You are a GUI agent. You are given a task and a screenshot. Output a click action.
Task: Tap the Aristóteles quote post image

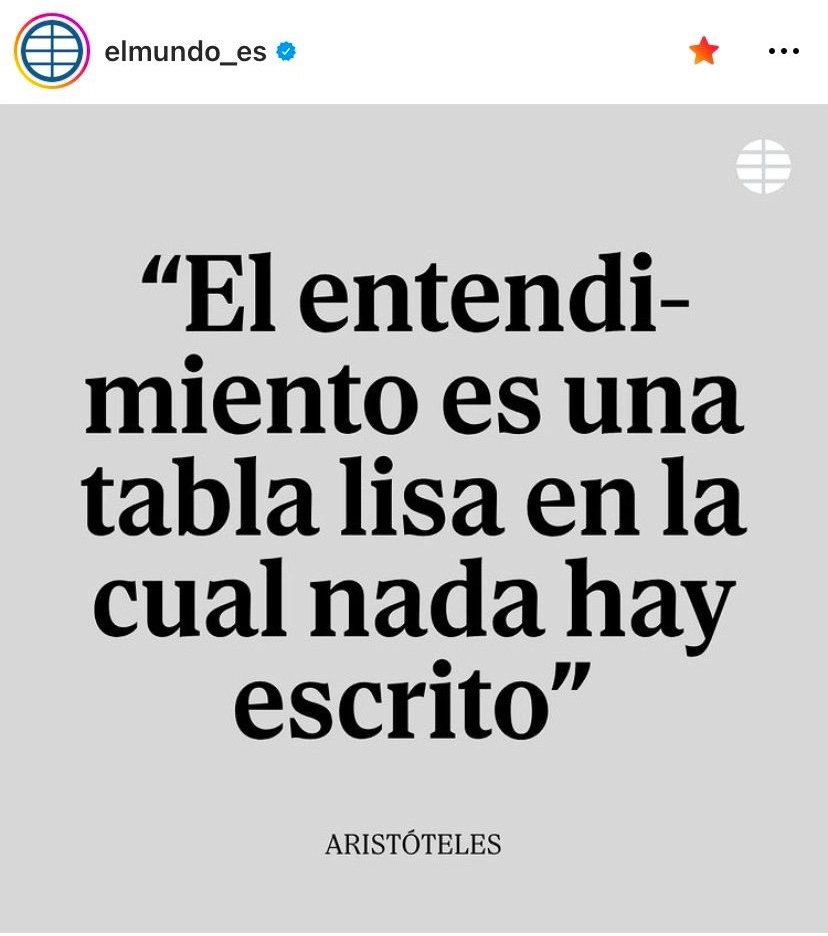click(414, 520)
